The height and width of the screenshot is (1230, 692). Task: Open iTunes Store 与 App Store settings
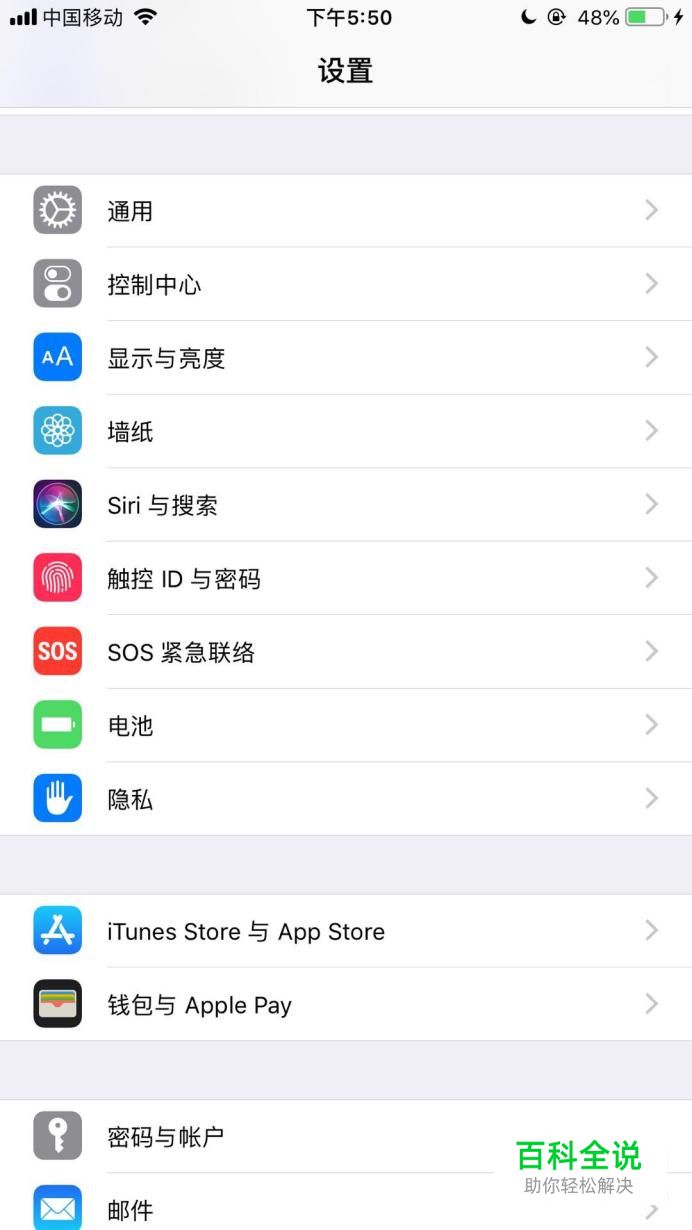point(345,931)
